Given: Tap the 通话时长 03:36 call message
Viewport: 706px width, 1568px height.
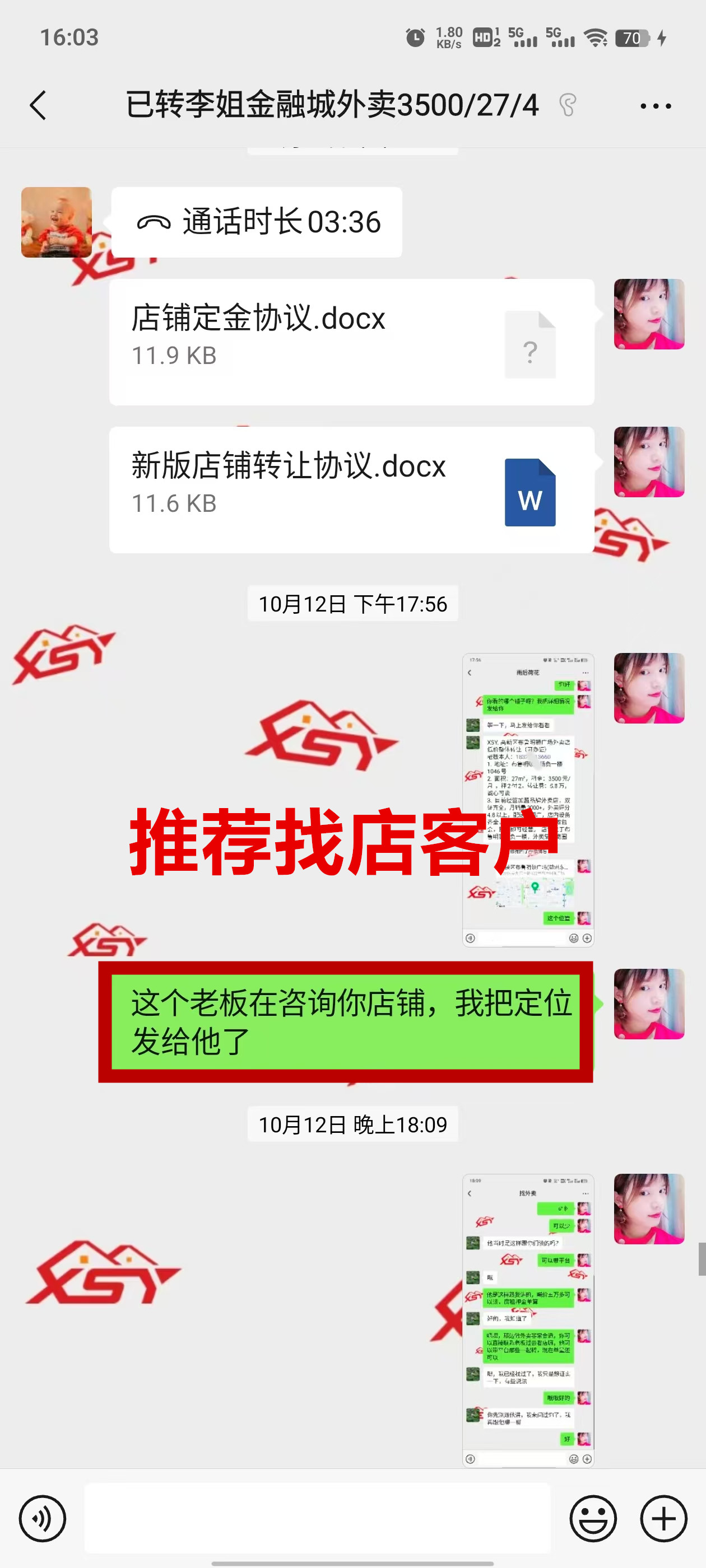Looking at the screenshot, I should coord(257,222).
